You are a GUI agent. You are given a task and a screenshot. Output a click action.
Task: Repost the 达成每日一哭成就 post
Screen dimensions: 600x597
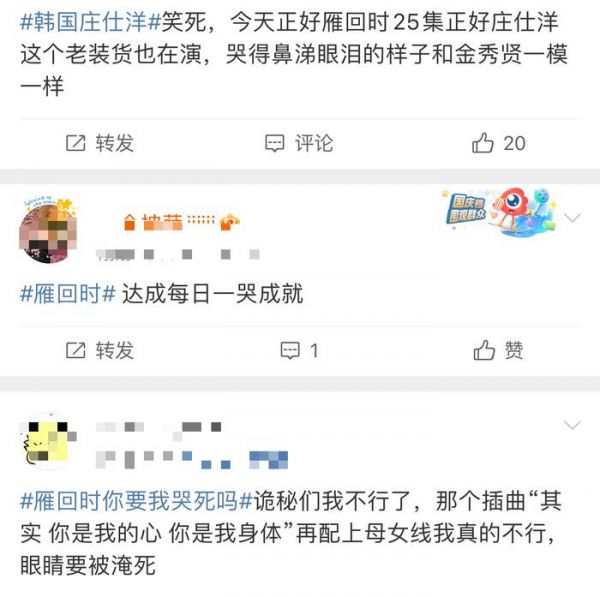coord(99,350)
